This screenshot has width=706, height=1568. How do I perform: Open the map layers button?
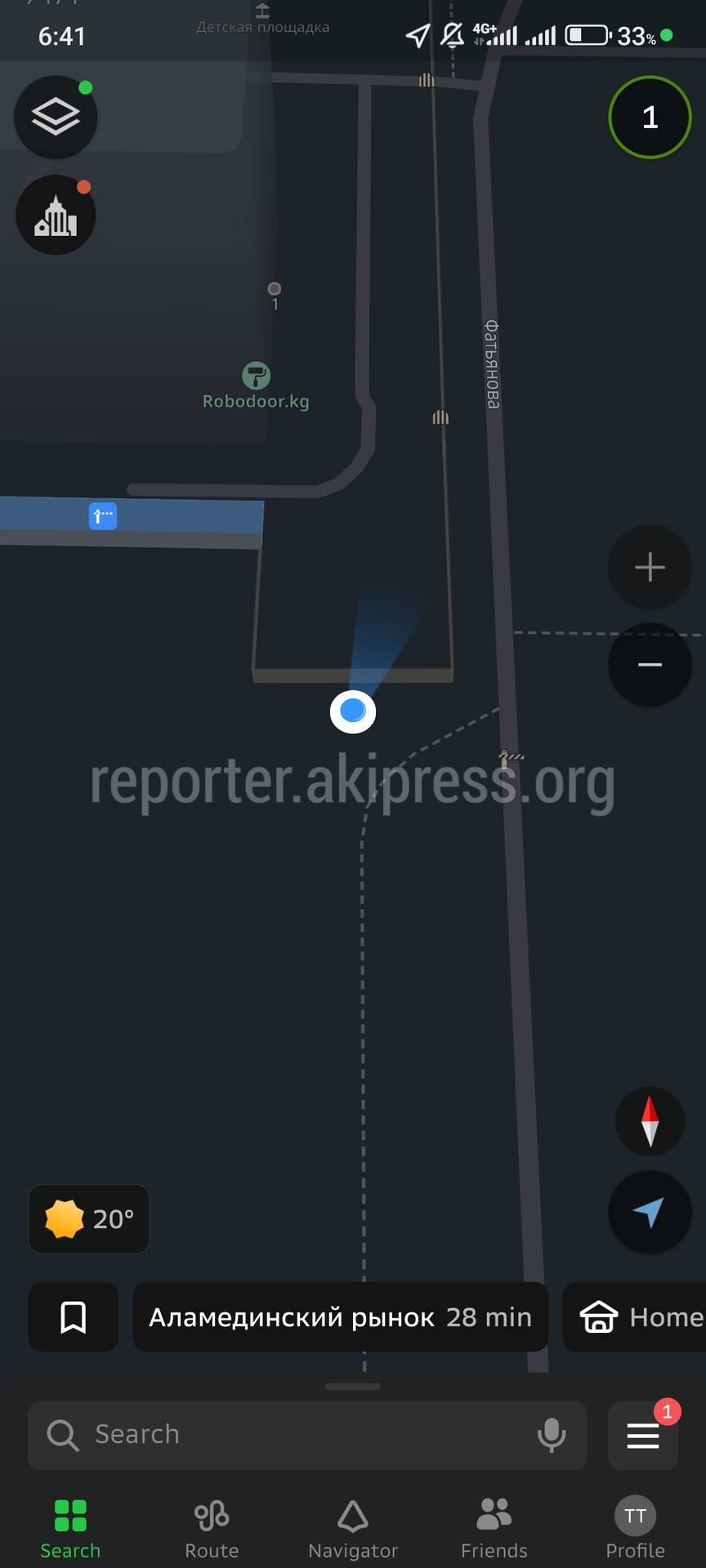tap(56, 117)
